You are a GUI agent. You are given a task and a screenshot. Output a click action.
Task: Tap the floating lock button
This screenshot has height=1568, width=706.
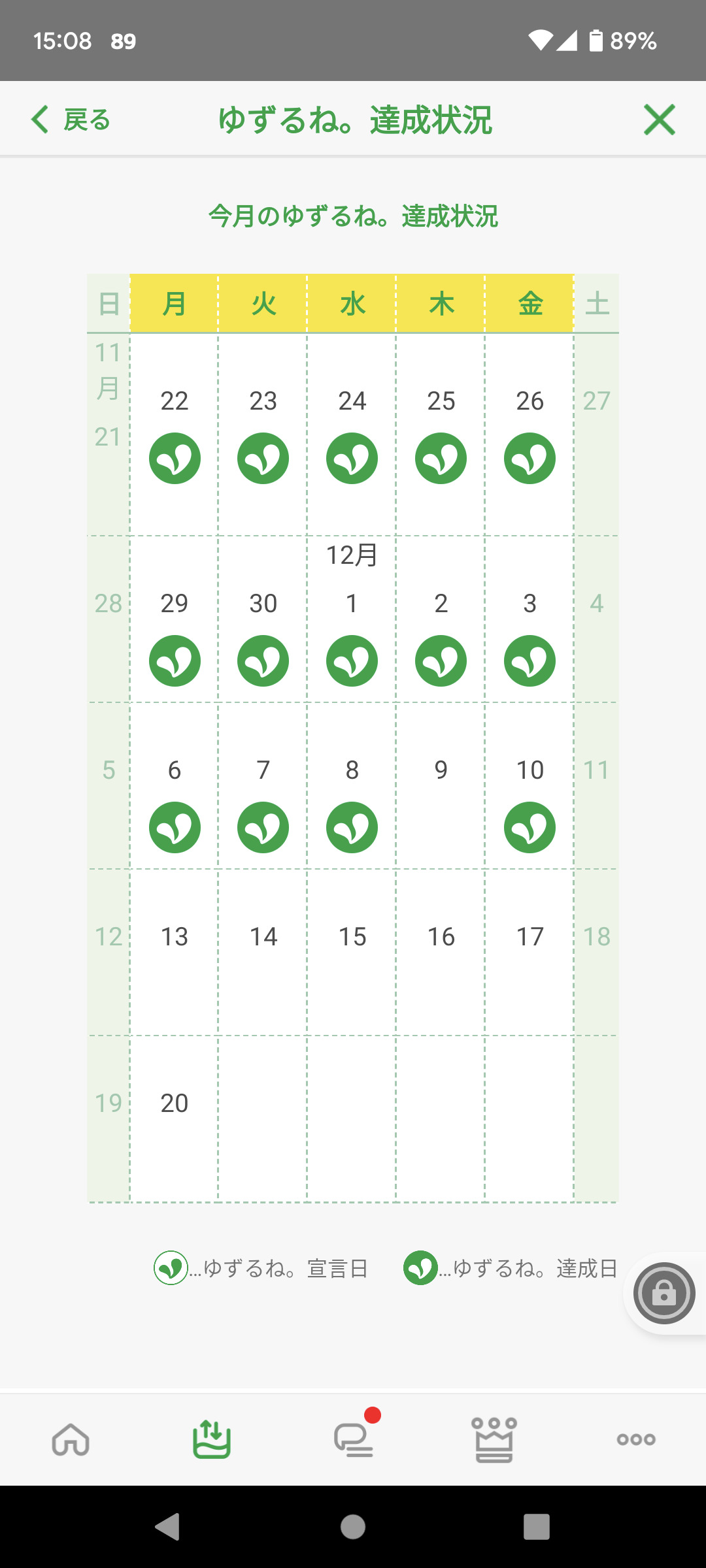click(664, 1294)
